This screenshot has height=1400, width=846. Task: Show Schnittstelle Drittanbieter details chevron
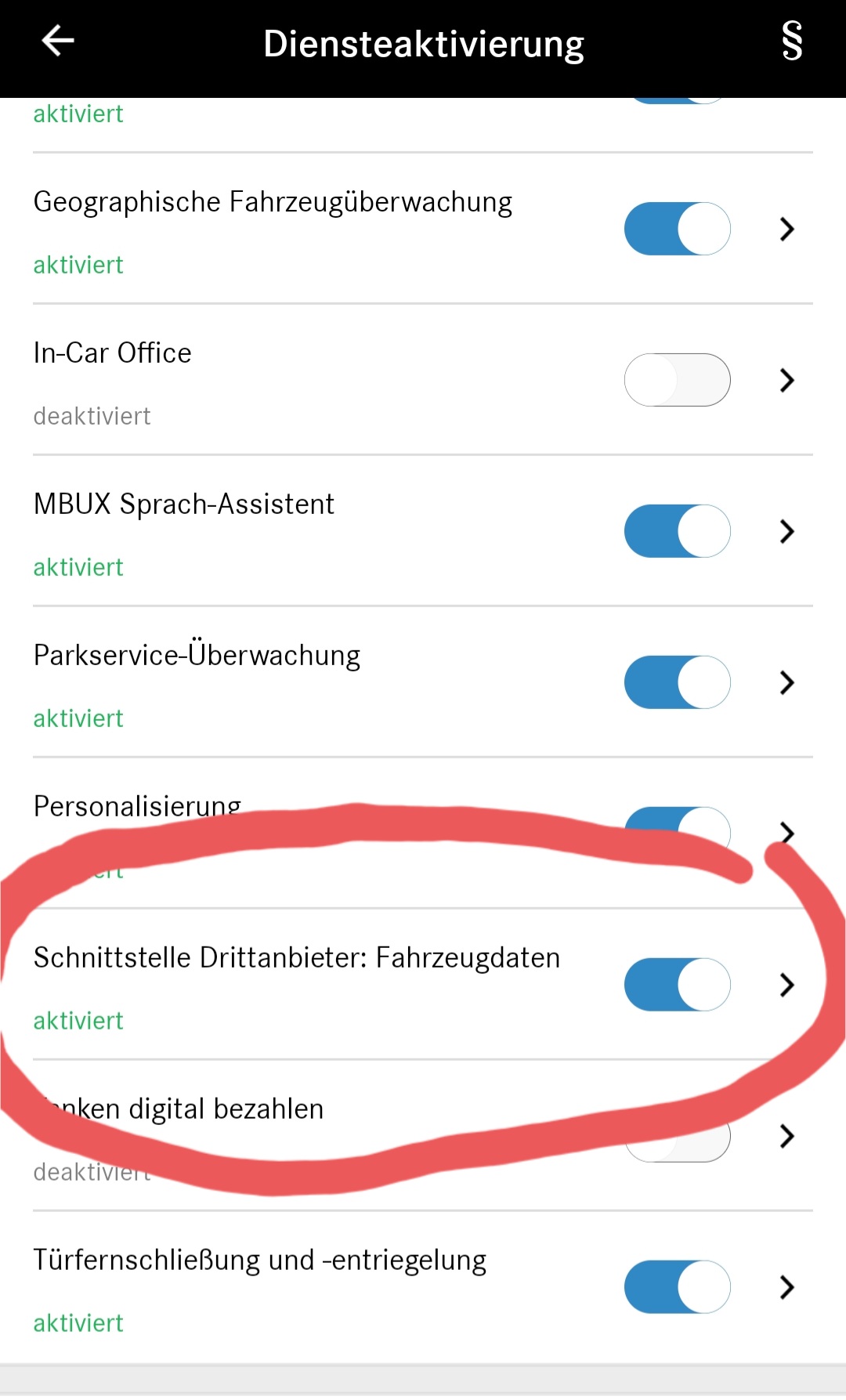click(787, 985)
